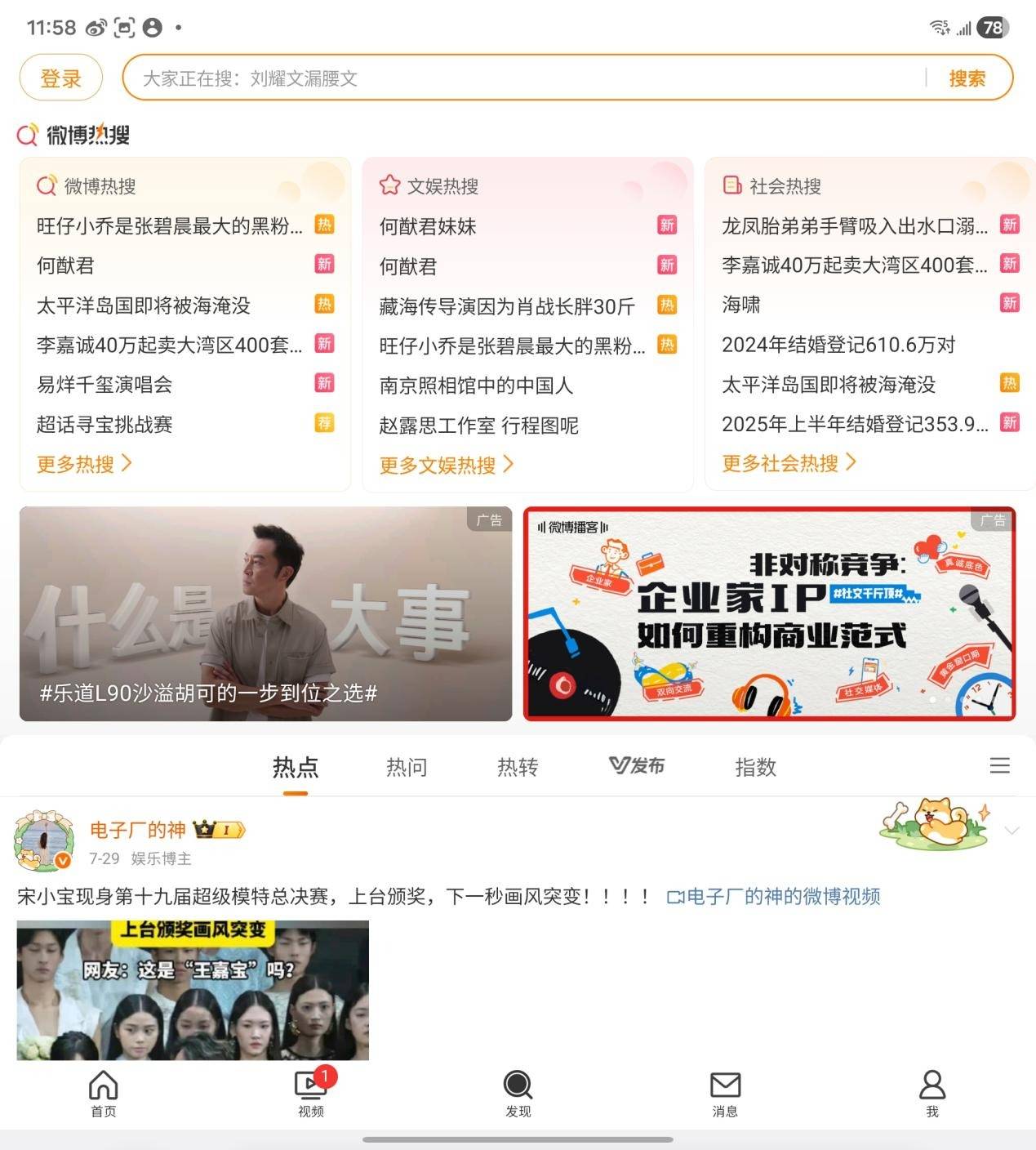Open the tab list menu icon
The width and height of the screenshot is (1036, 1150).
pyautogui.click(x=999, y=765)
